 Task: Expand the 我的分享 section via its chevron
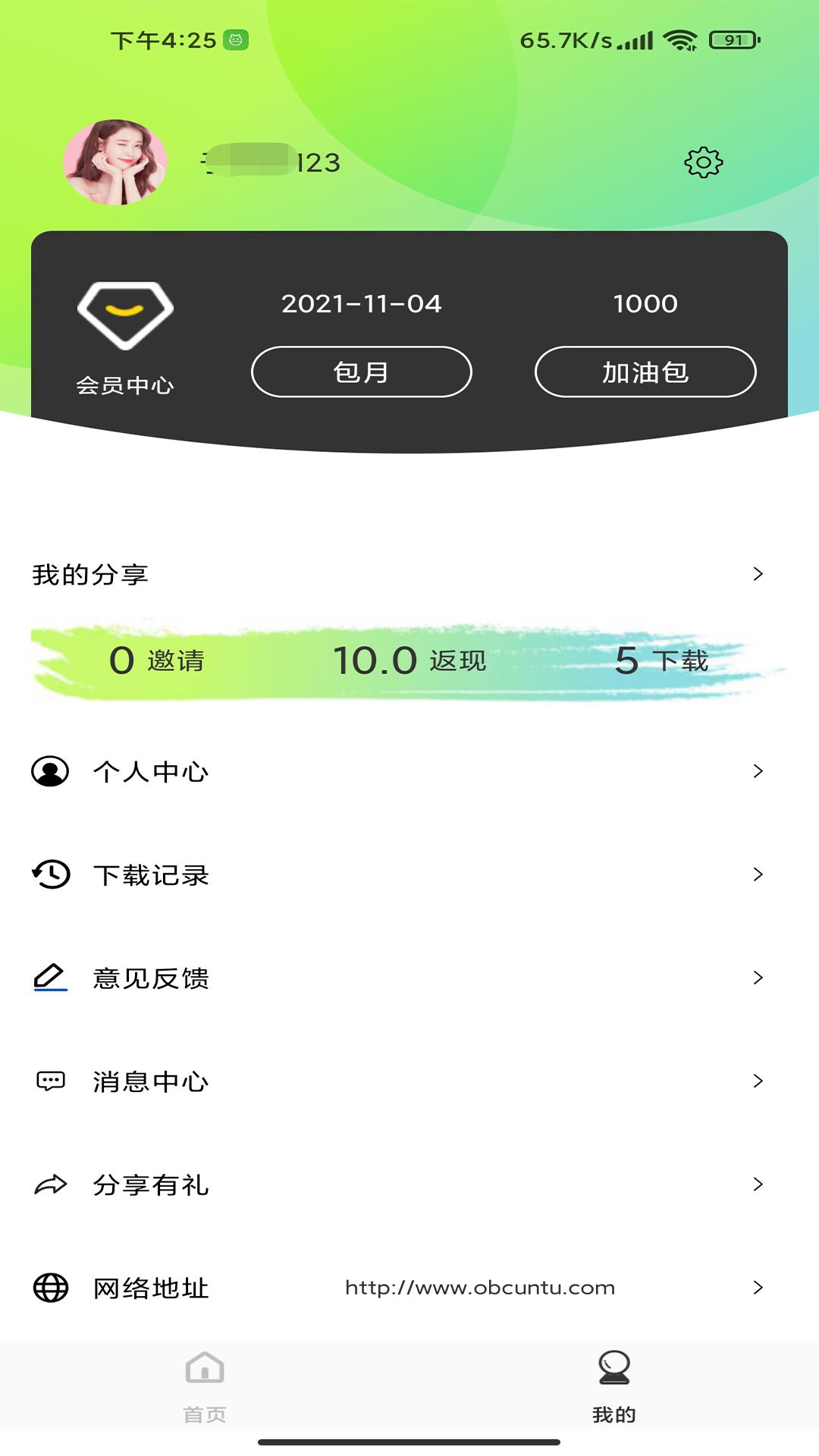758,574
